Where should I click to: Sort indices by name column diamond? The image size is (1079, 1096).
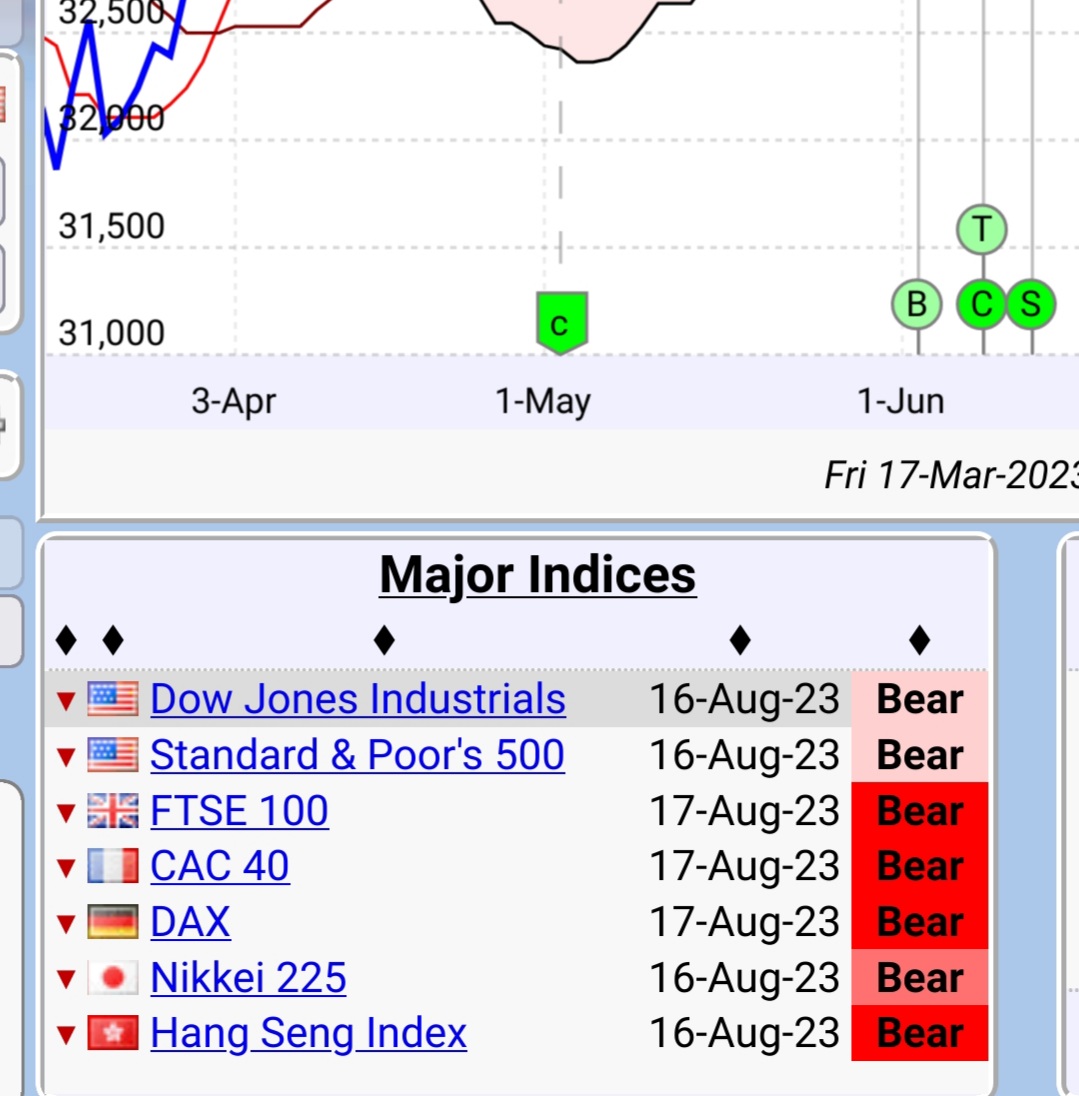[384, 640]
